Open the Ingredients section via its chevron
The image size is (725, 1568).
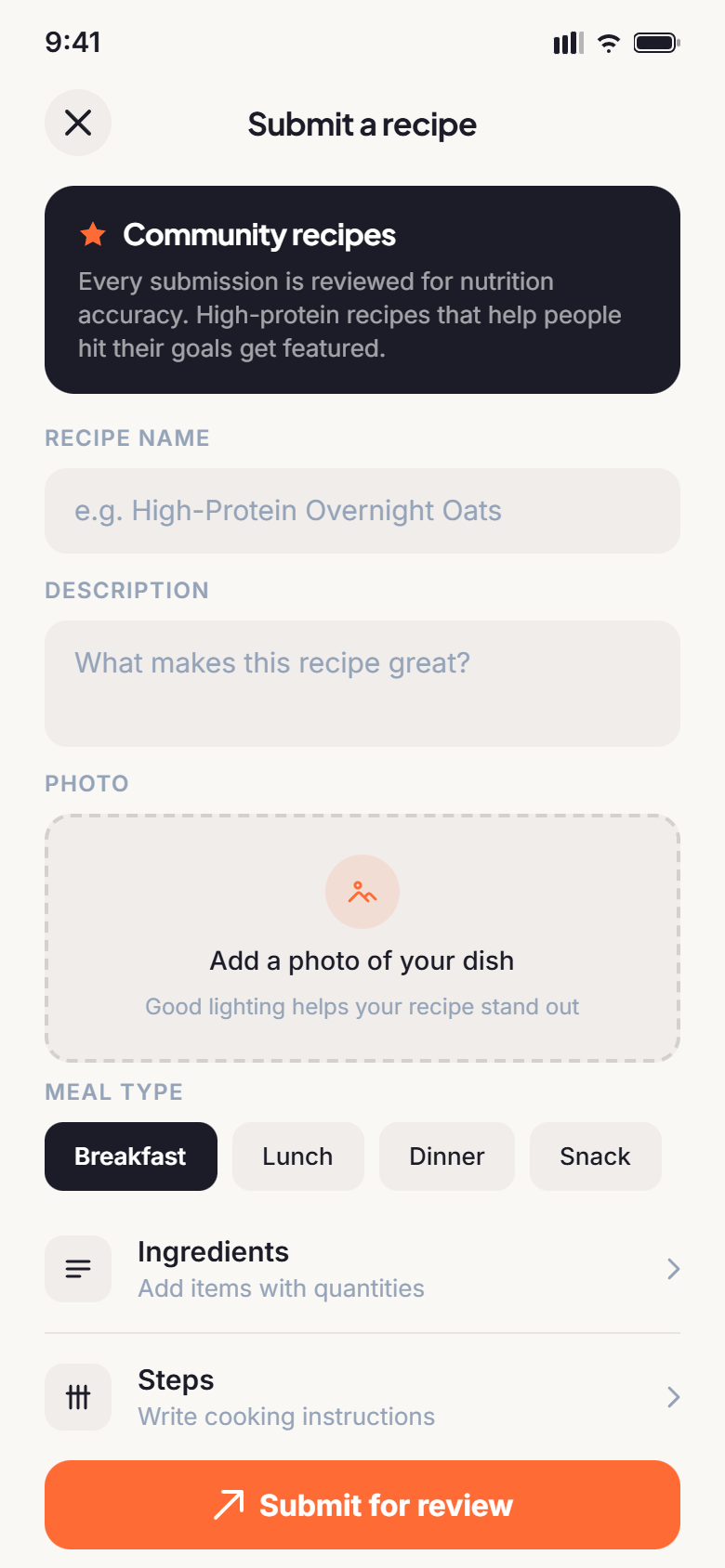(672, 1268)
